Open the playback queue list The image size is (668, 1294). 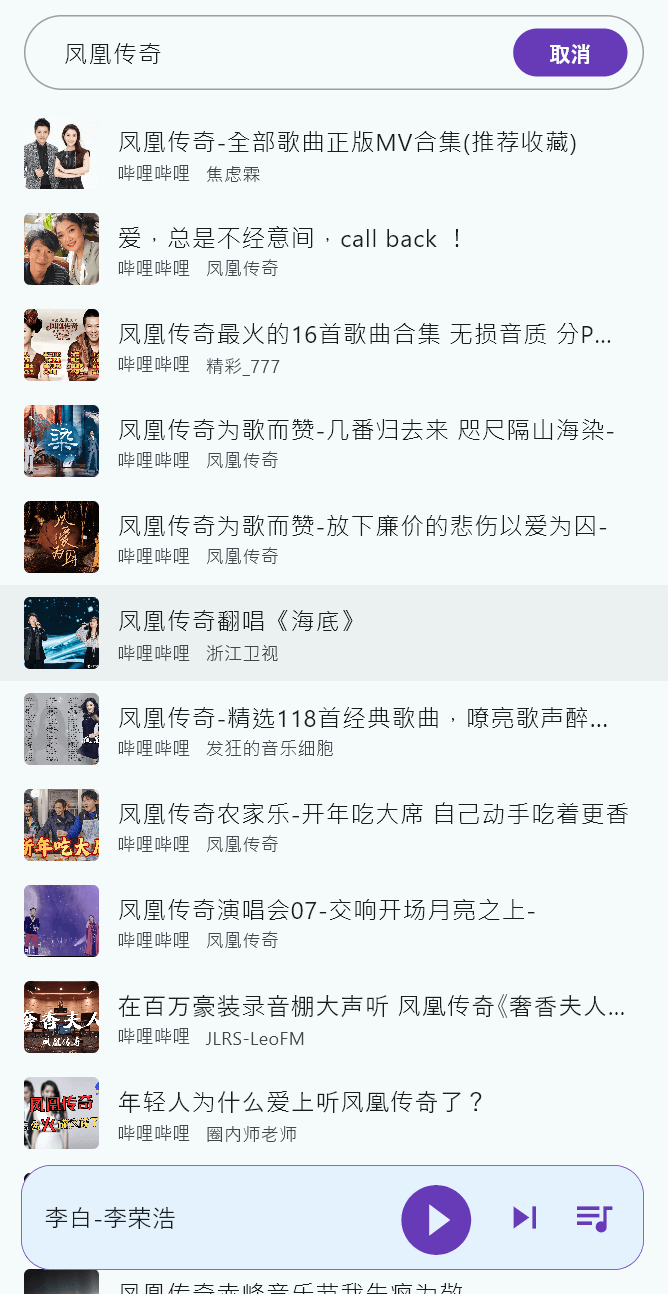pyautogui.click(x=593, y=1218)
